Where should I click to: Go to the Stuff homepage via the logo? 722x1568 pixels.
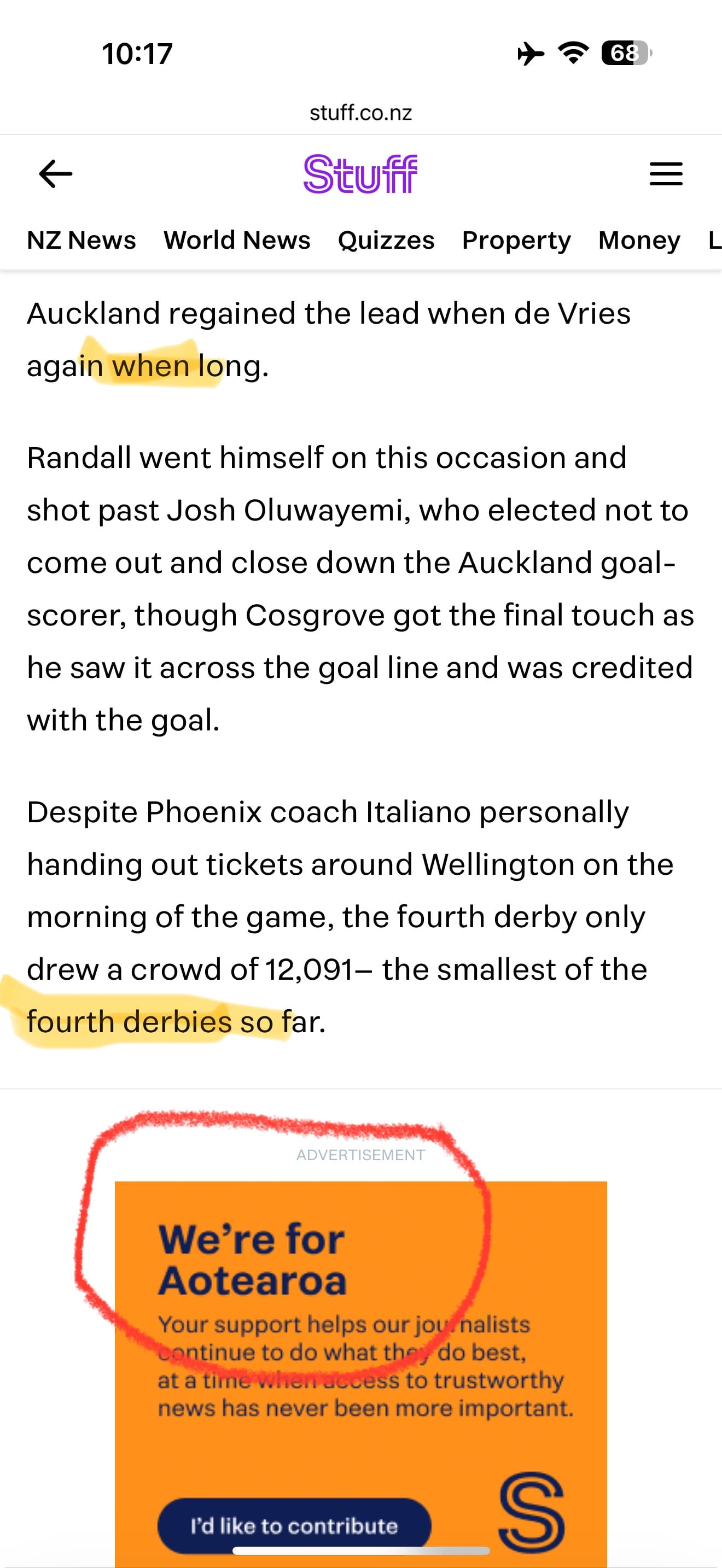(x=360, y=174)
